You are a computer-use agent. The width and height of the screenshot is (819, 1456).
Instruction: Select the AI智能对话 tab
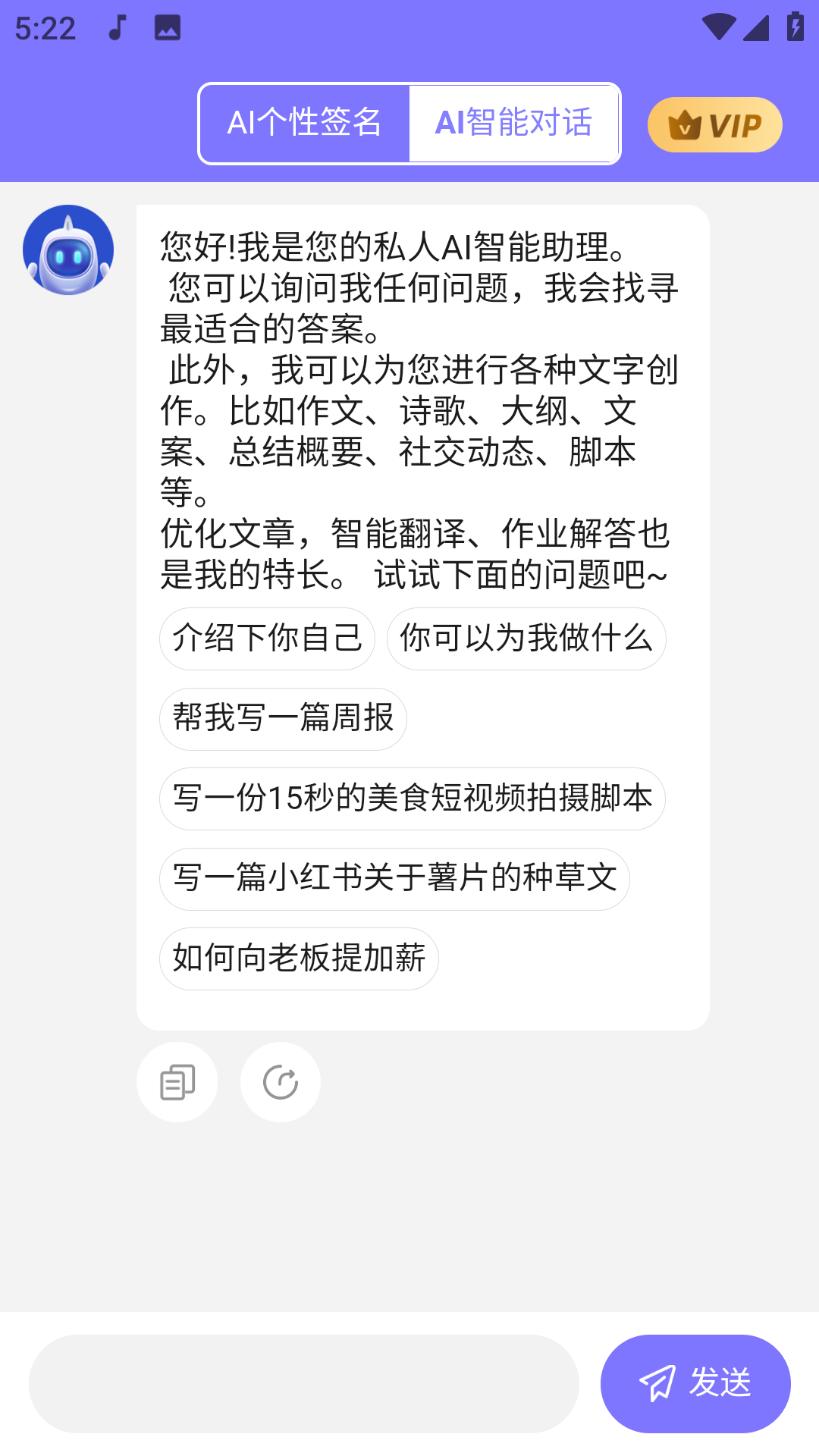515,123
